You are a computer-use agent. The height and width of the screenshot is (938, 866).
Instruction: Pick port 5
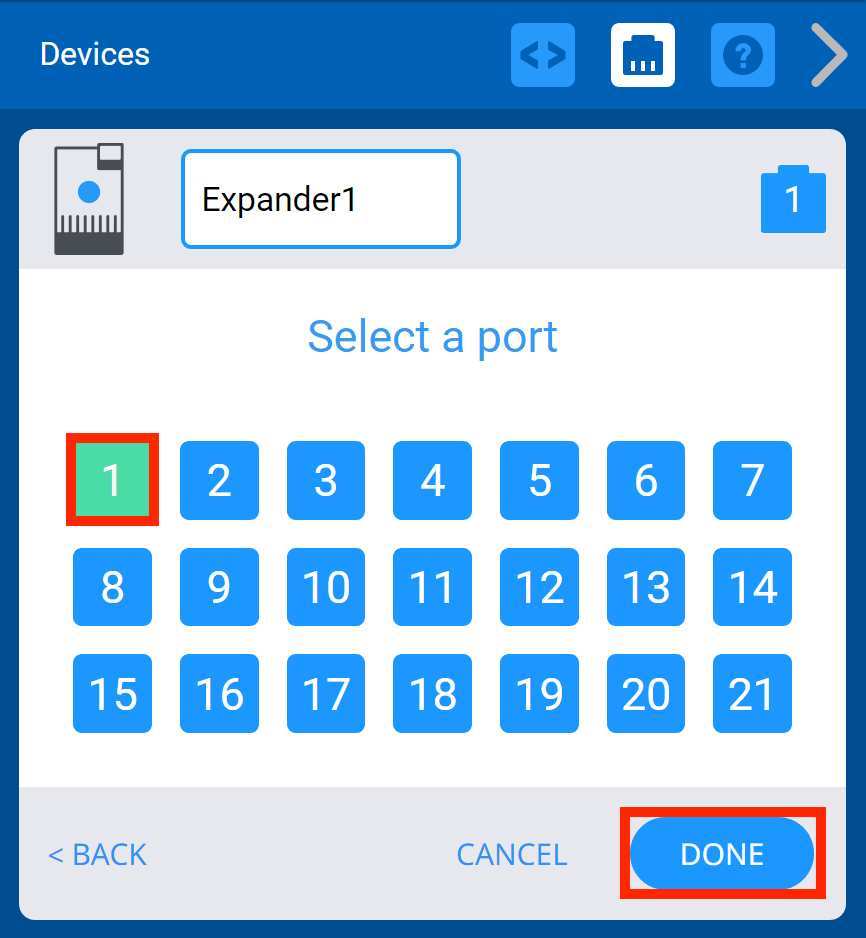[x=539, y=480]
